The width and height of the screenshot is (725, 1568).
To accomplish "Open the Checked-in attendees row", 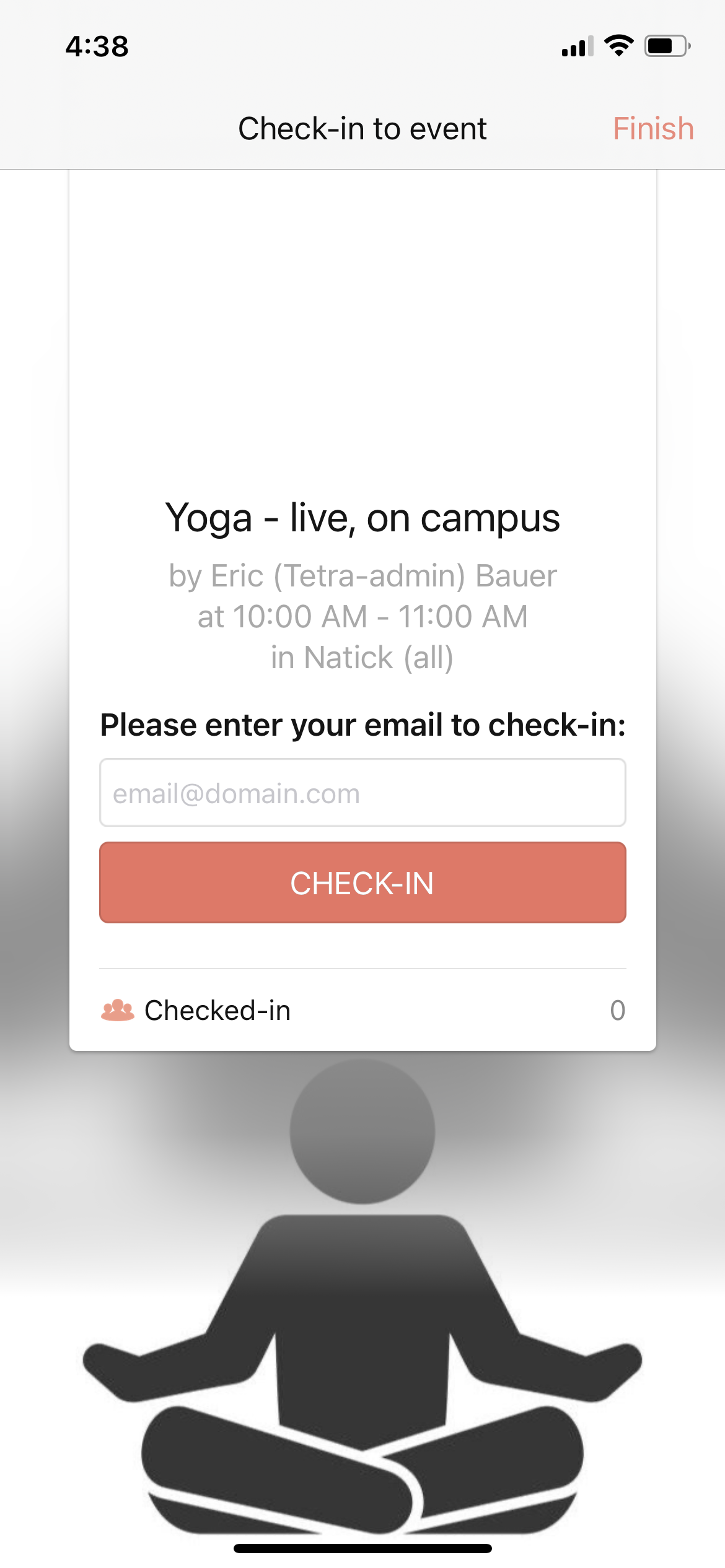I will (362, 1010).
